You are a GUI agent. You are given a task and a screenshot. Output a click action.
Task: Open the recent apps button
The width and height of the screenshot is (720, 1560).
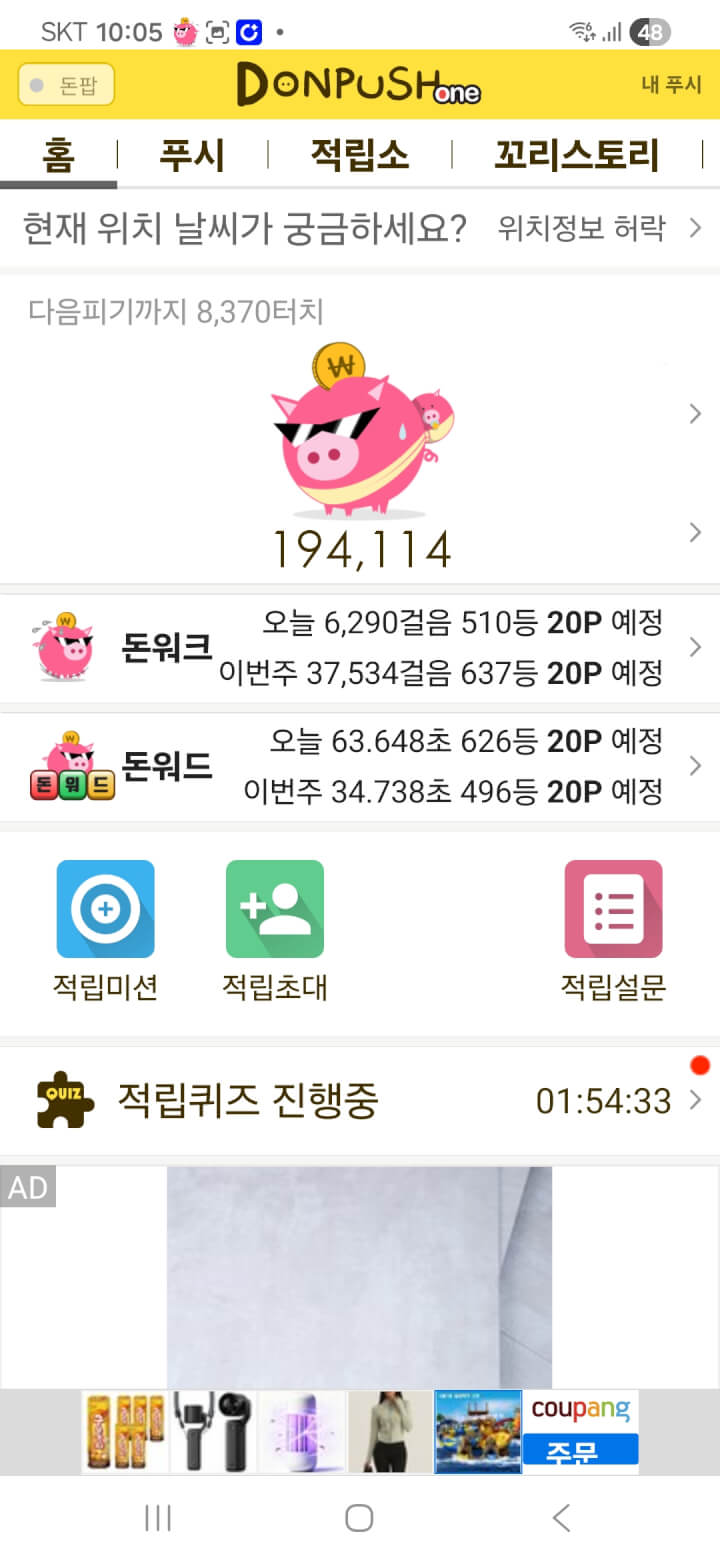(158, 1518)
